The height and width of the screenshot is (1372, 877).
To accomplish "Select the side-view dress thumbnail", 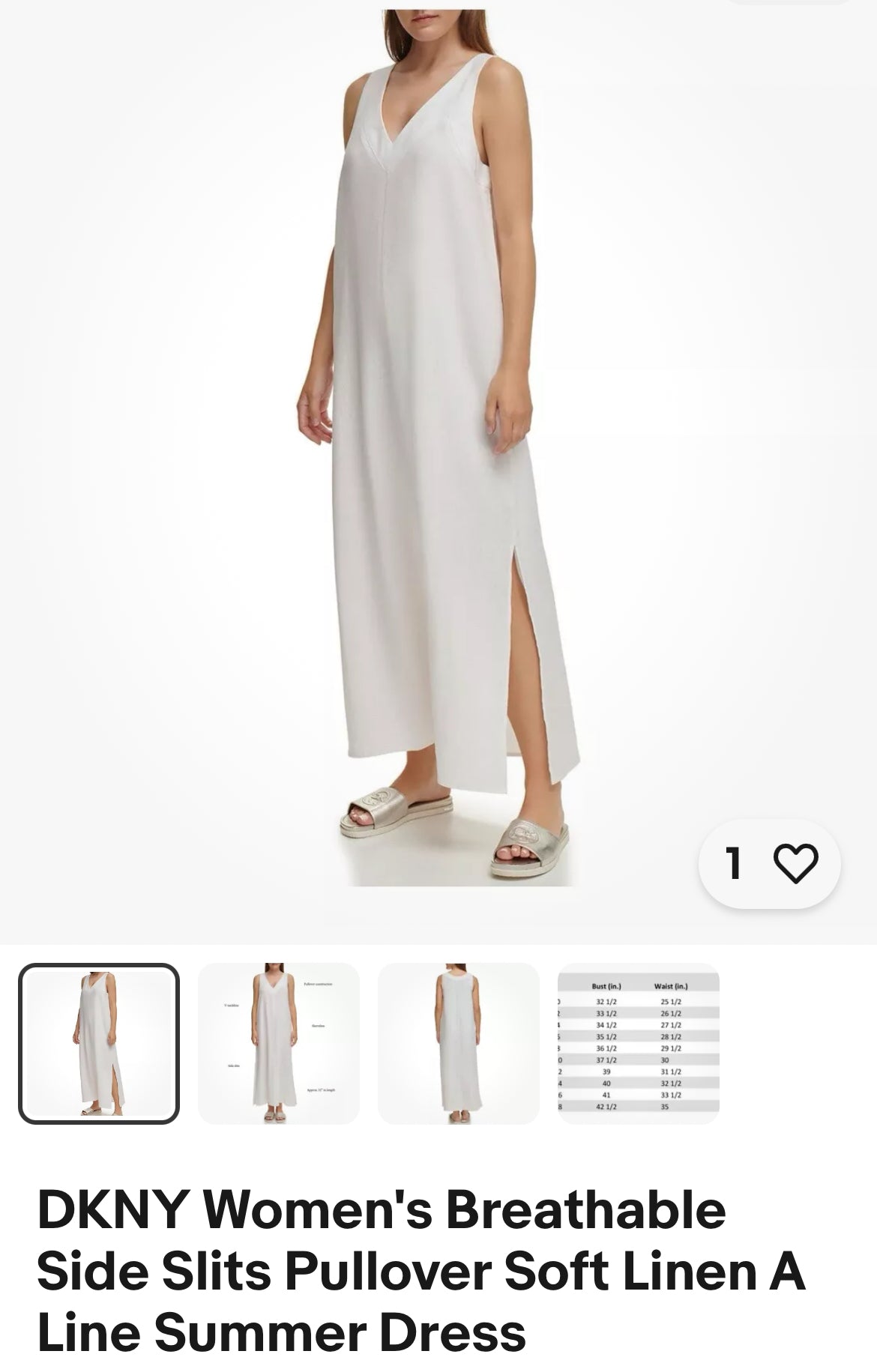I will pyautogui.click(x=99, y=1043).
